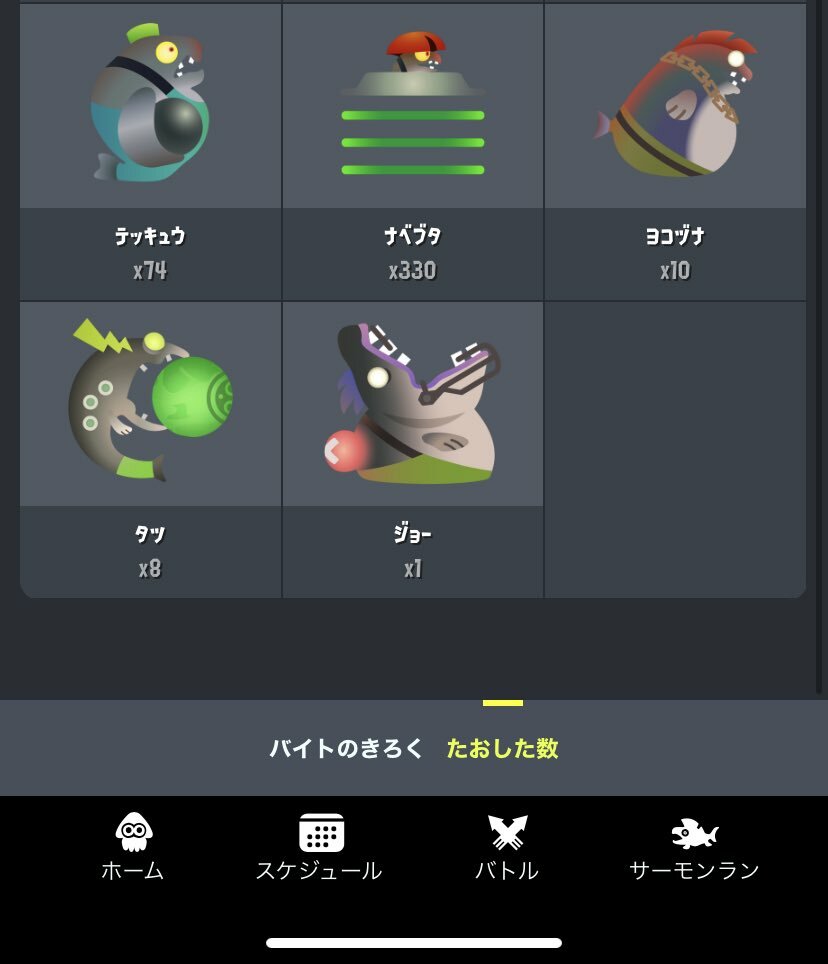Switch to バイトのきろく section
Viewport: 828px width, 964px height.
click(347, 748)
